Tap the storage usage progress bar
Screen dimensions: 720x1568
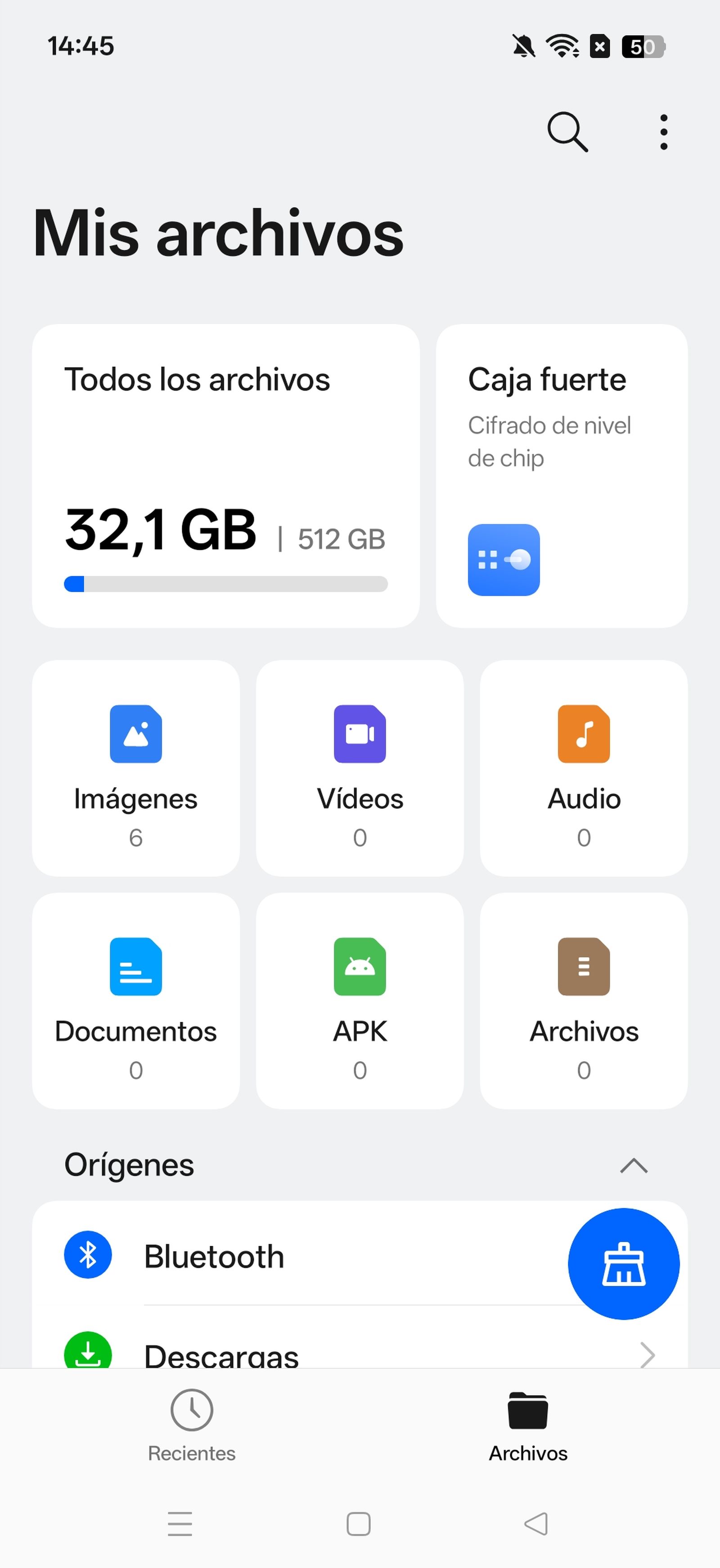click(x=226, y=584)
